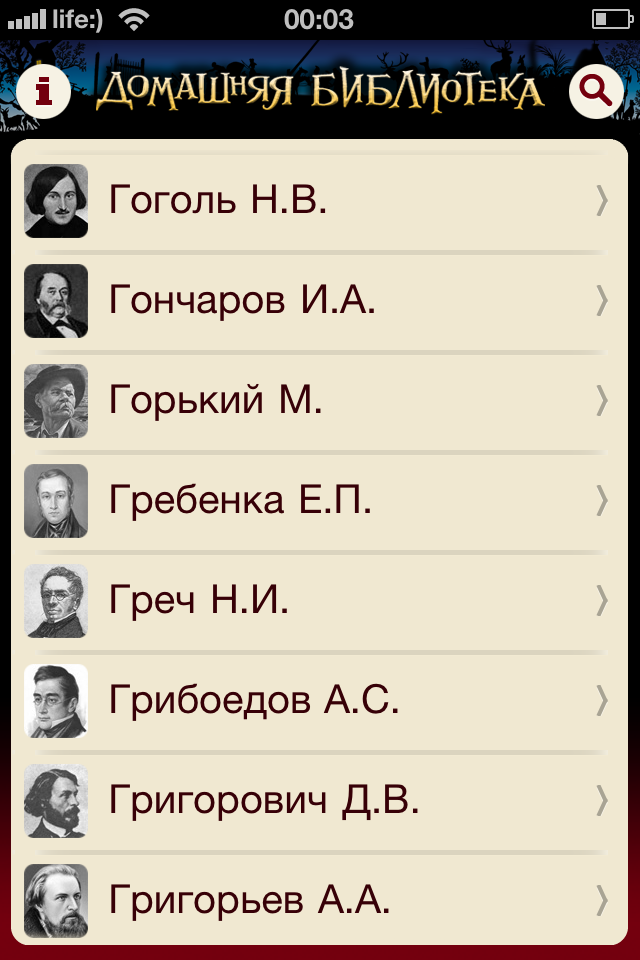Tap the Григорович Д.В. row
The height and width of the screenshot is (960, 640).
pos(318,801)
